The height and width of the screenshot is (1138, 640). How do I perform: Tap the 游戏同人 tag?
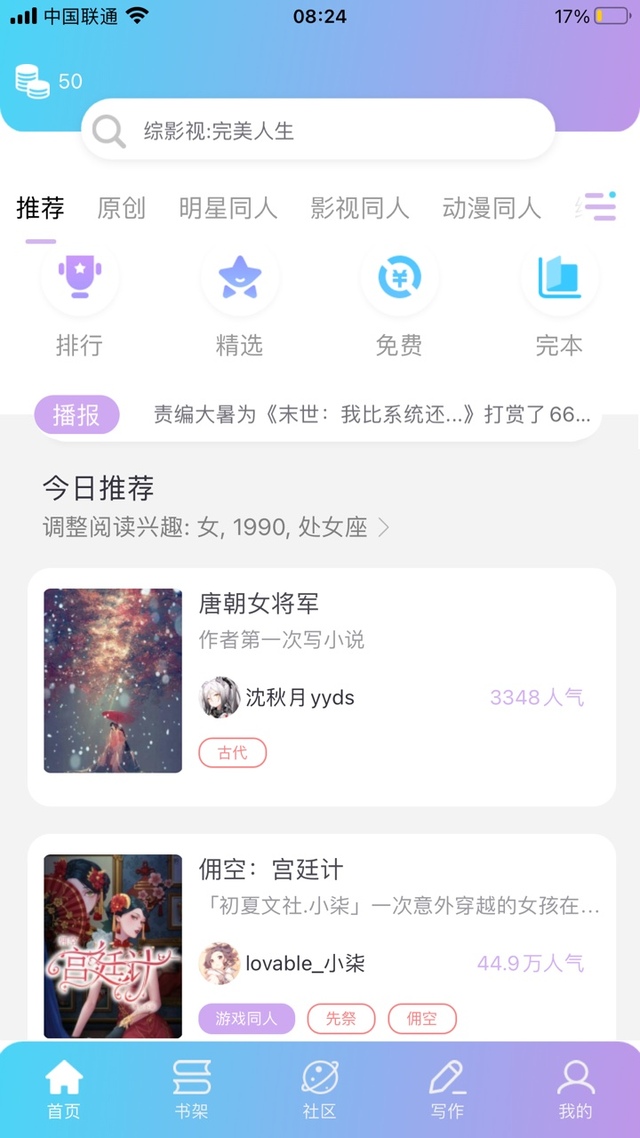tap(247, 1018)
